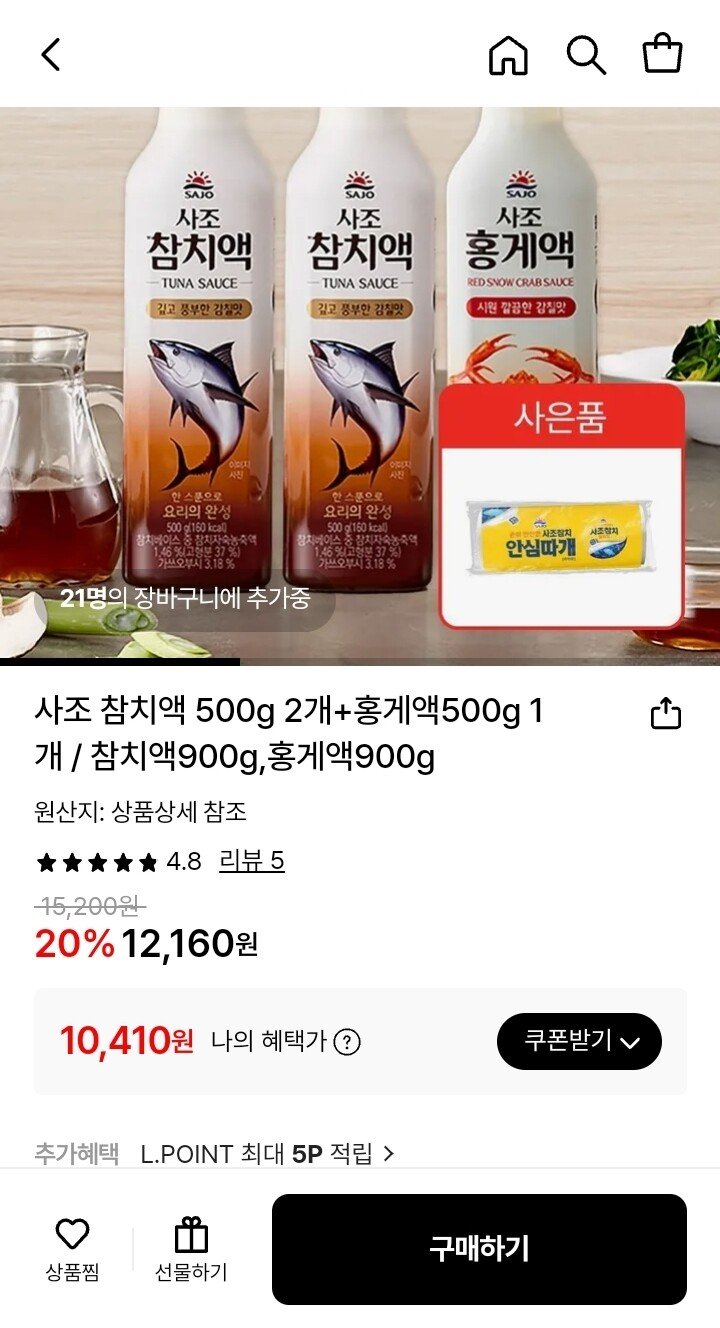Open the shopping bag icon
The height and width of the screenshot is (1328, 720).
click(x=662, y=56)
